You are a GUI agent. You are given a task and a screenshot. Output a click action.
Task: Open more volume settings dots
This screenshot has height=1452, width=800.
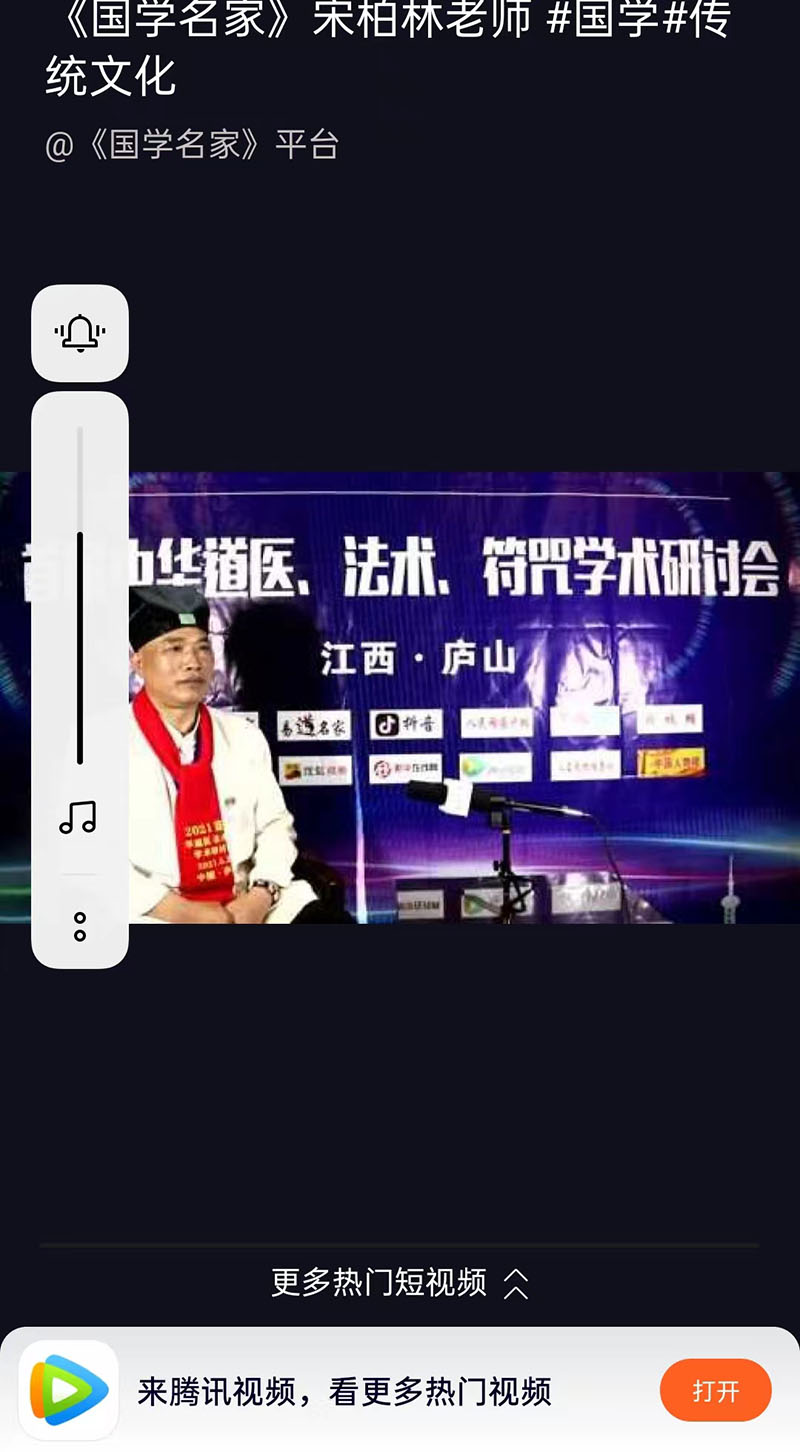tap(80, 927)
